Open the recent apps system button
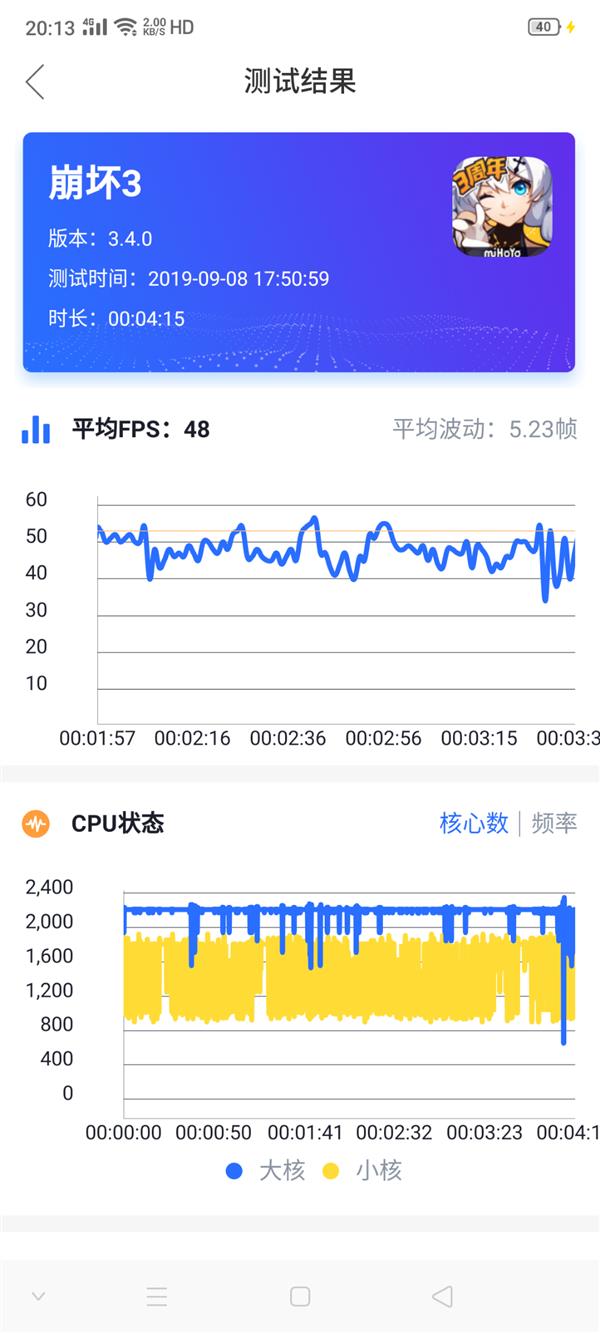Image resolution: width=600 pixels, height=1333 pixels. (300, 1297)
